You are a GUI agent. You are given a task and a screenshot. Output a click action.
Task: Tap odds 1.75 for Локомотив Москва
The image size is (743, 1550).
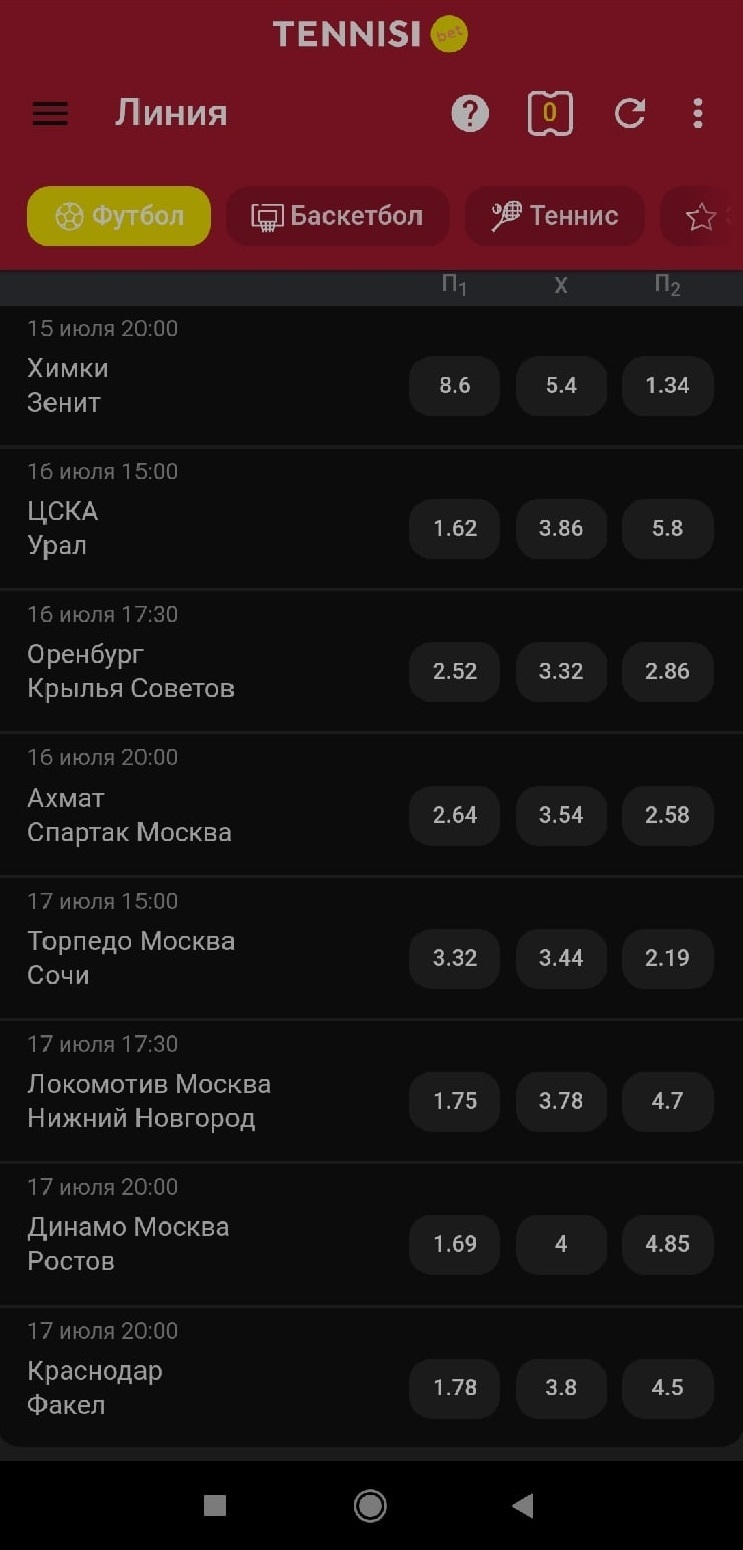tap(455, 1101)
